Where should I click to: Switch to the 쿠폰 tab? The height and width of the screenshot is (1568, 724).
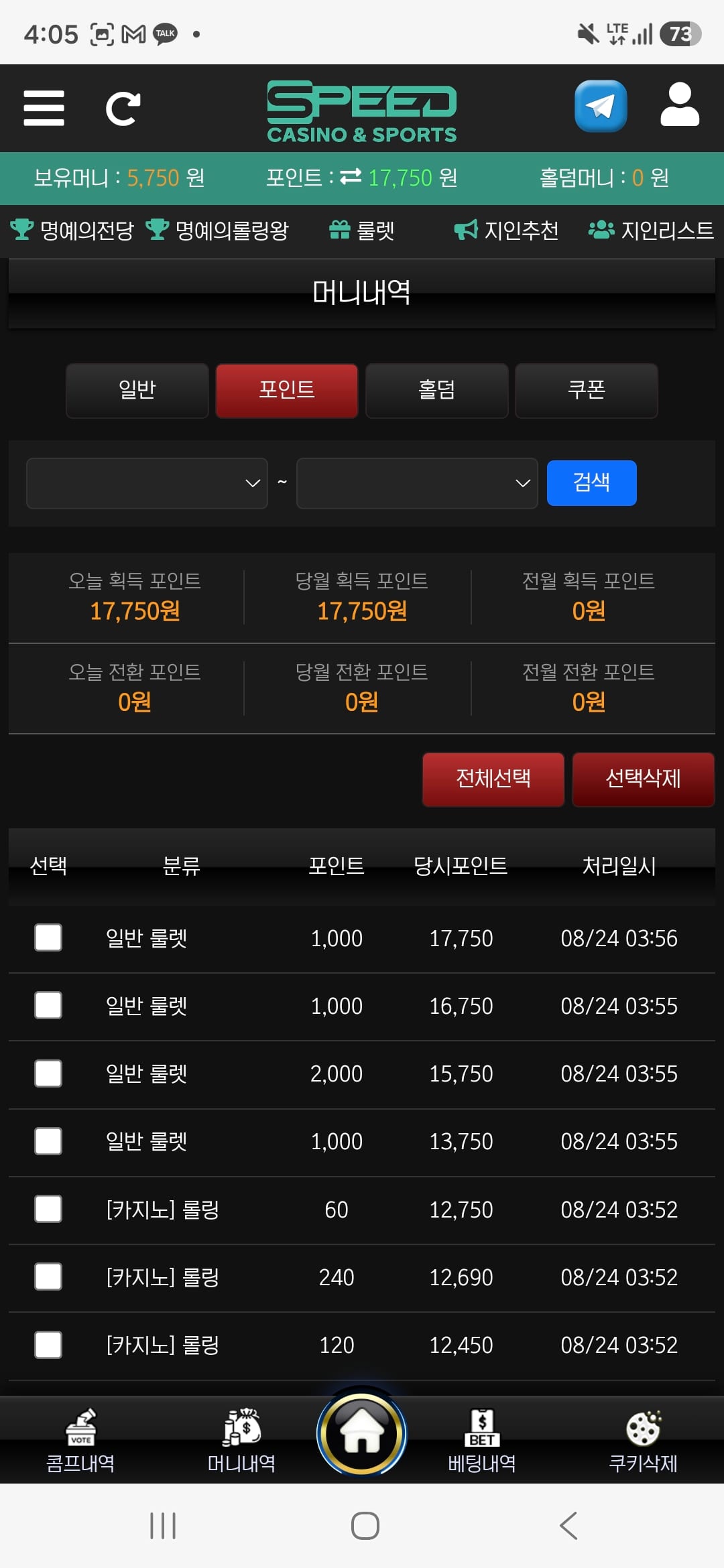point(587,391)
